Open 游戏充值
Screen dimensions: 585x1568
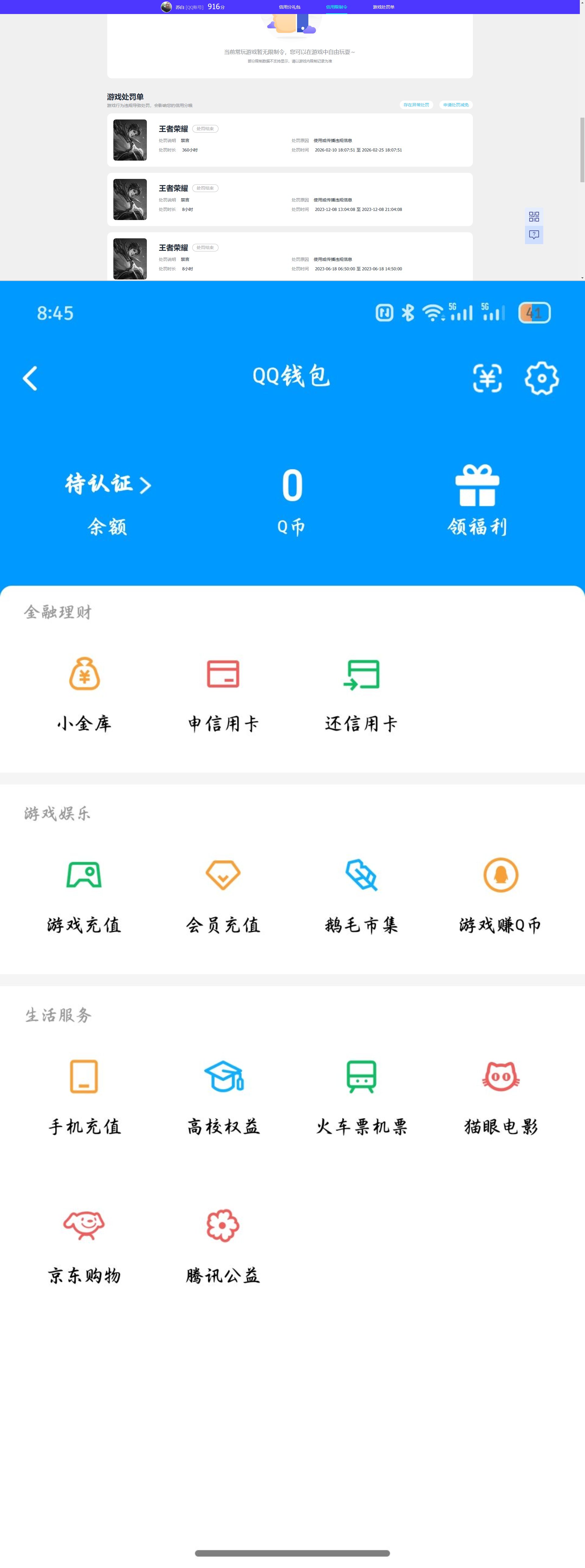(85, 895)
